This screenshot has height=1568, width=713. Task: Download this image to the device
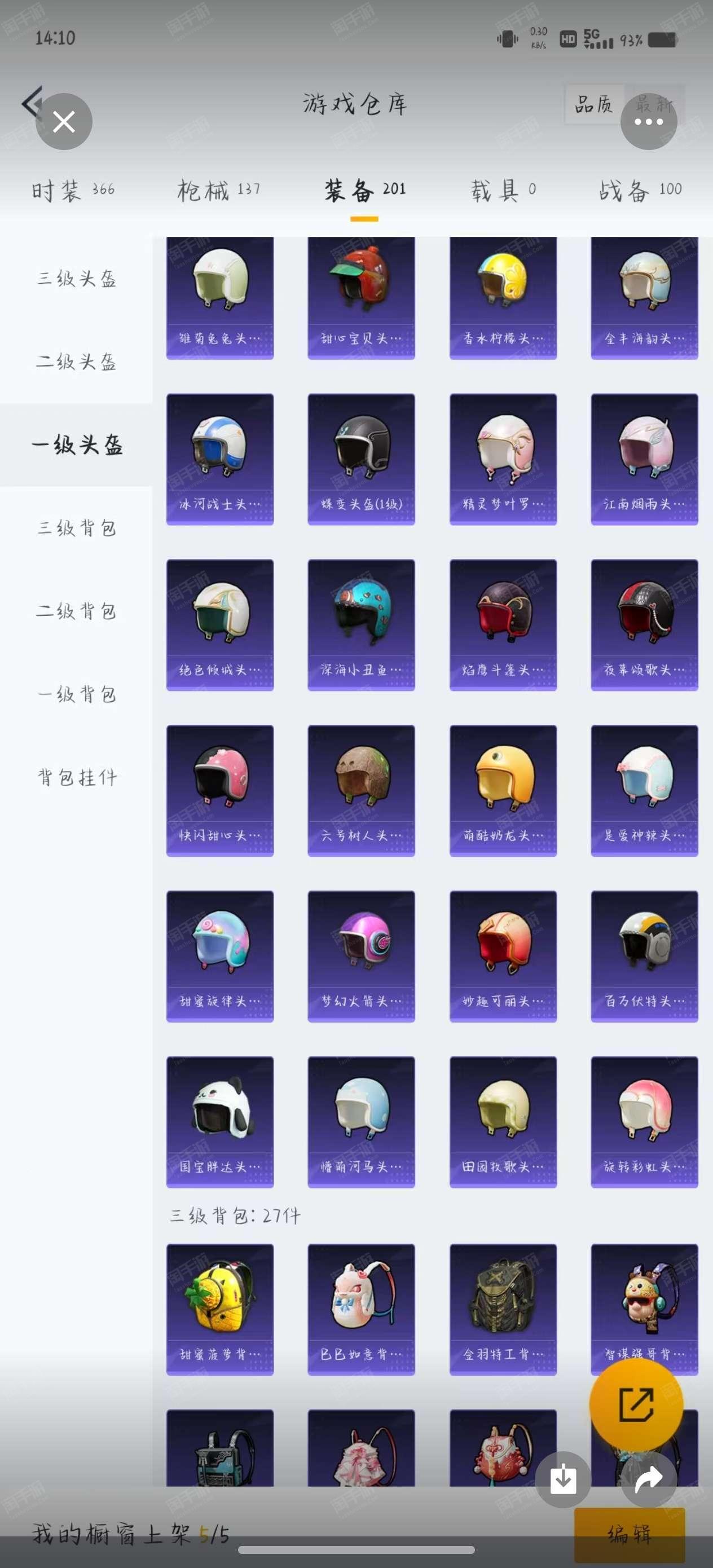[x=562, y=1479]
